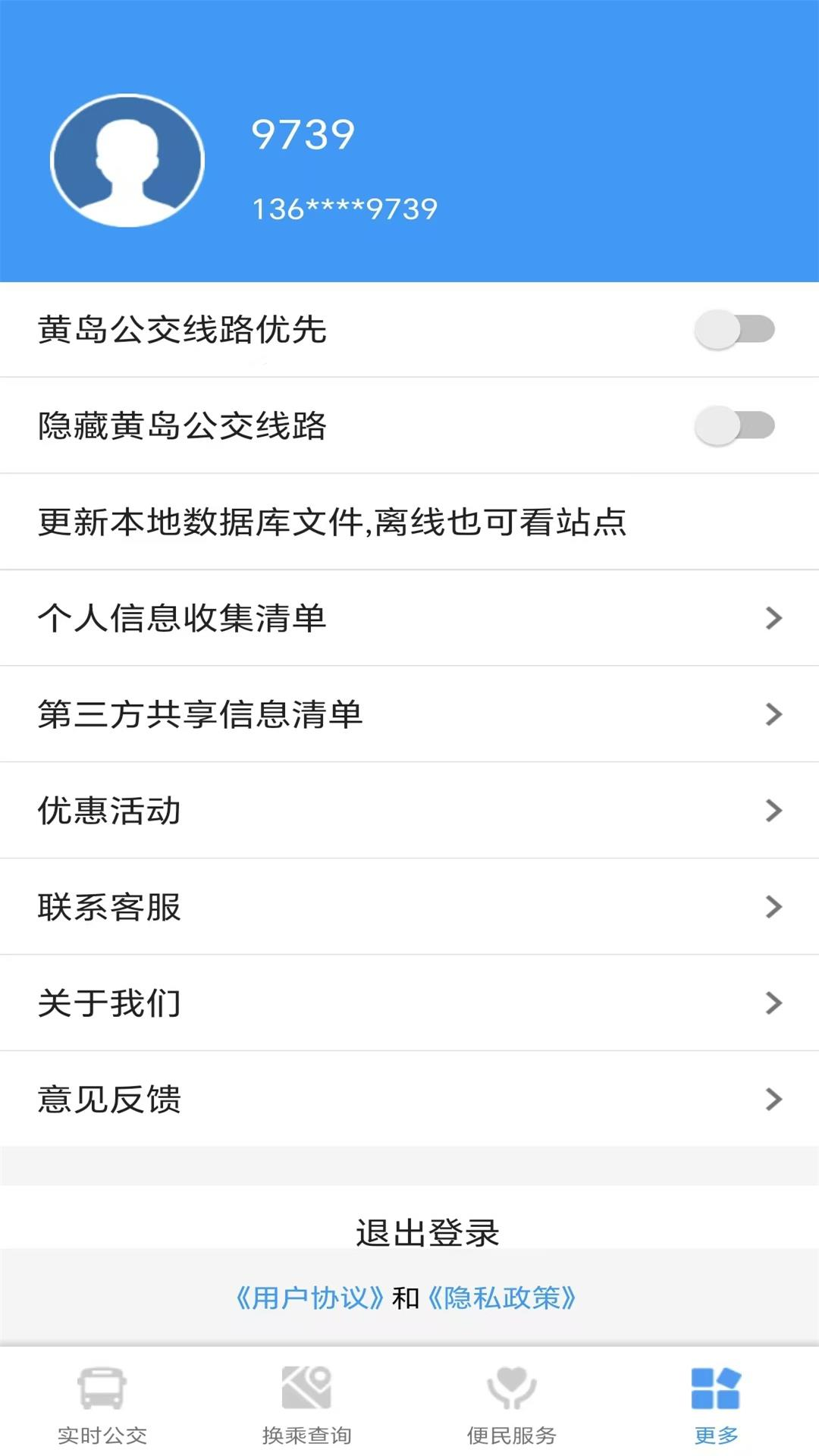Image resolution: width=819 pixels, height=1456 pixels.
Task: Toggle off the Huangdao priority setting
Action: [x=734, y=330]
